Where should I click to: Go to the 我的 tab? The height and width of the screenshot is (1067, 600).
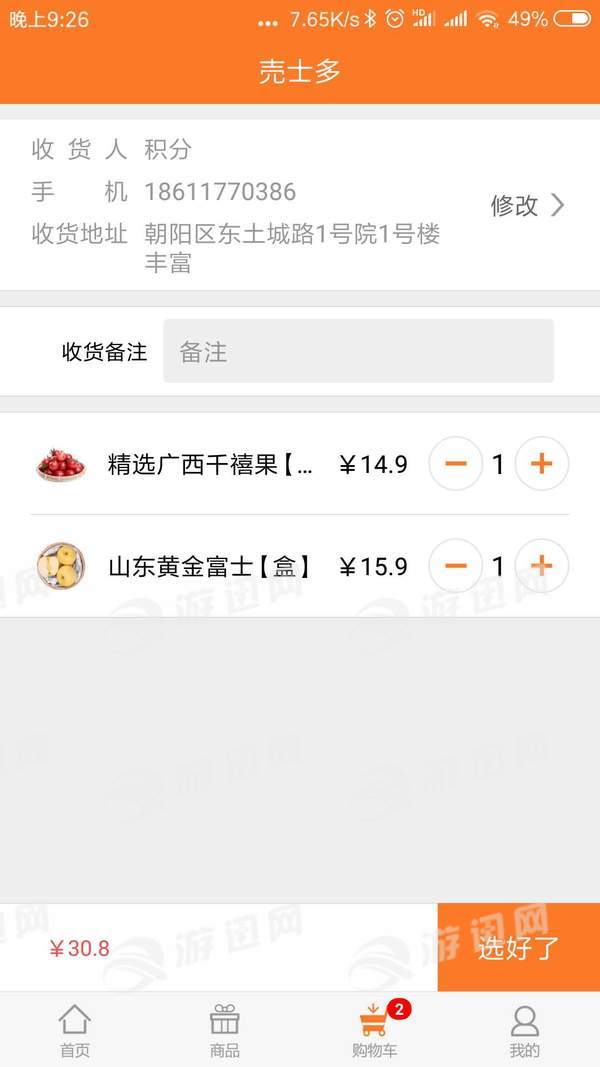tap(524, 1030)
